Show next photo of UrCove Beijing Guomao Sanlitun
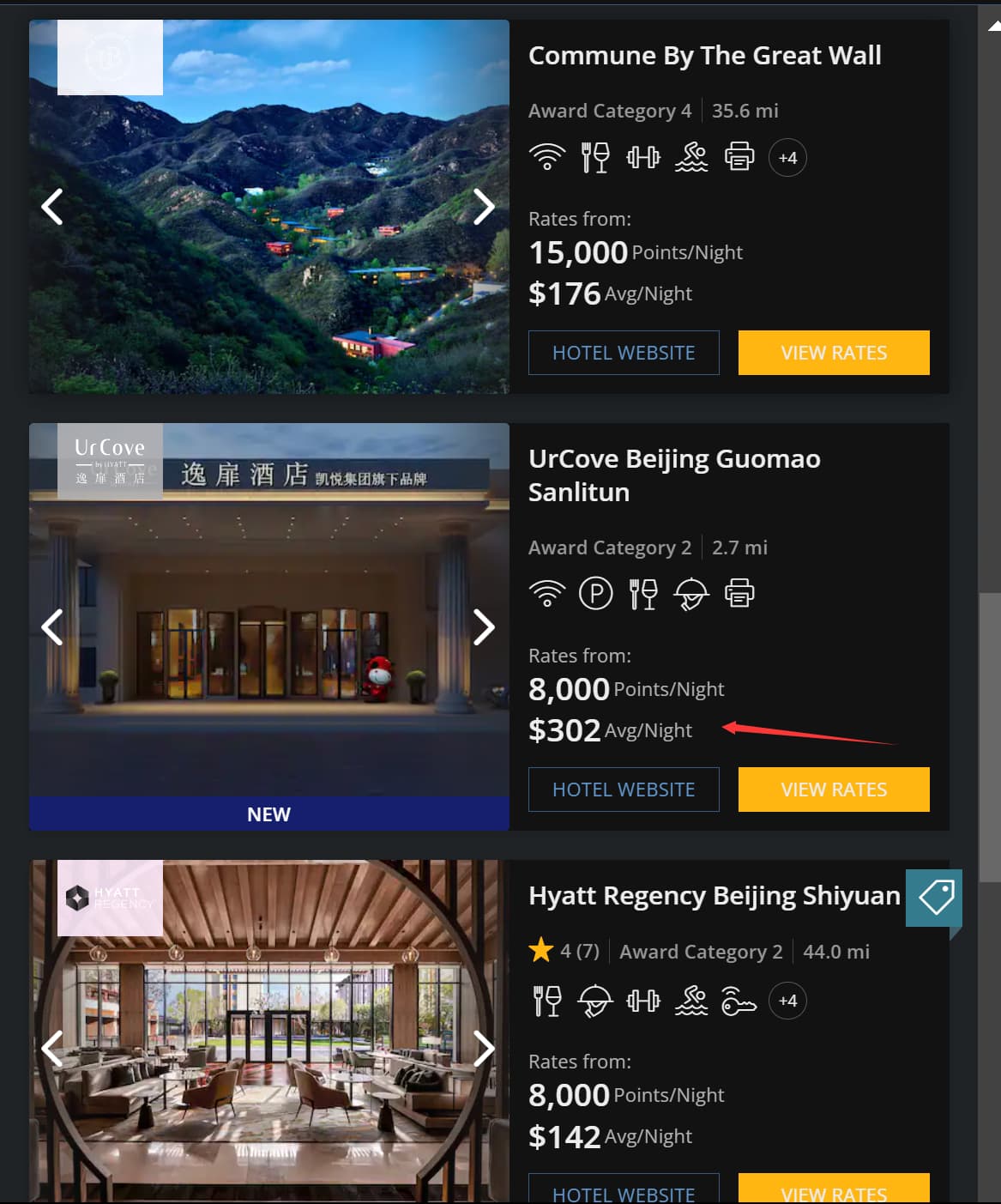This screenshot has height=1204, width=1001. pos(484,627)
